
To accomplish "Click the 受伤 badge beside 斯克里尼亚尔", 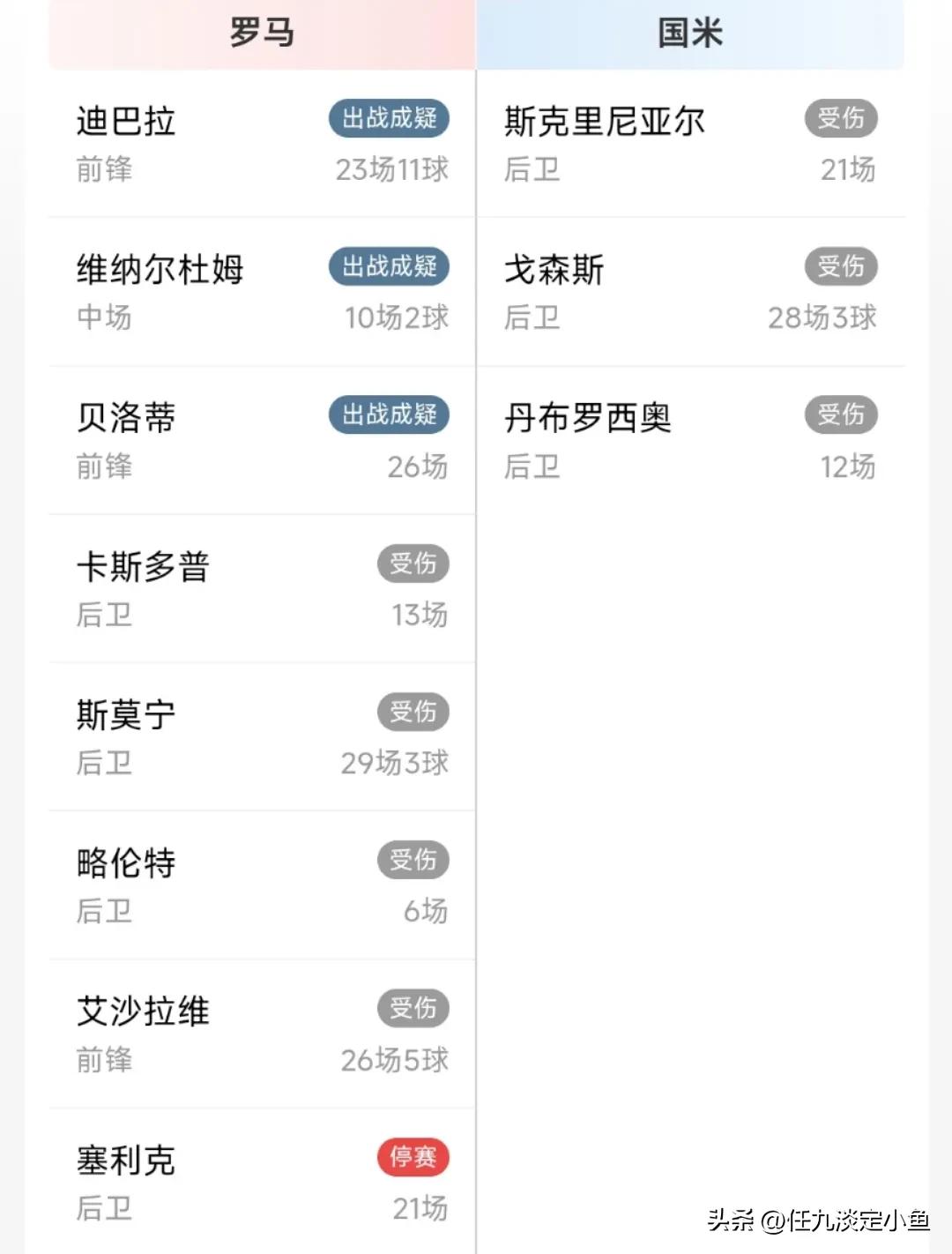I will [842, 117].
